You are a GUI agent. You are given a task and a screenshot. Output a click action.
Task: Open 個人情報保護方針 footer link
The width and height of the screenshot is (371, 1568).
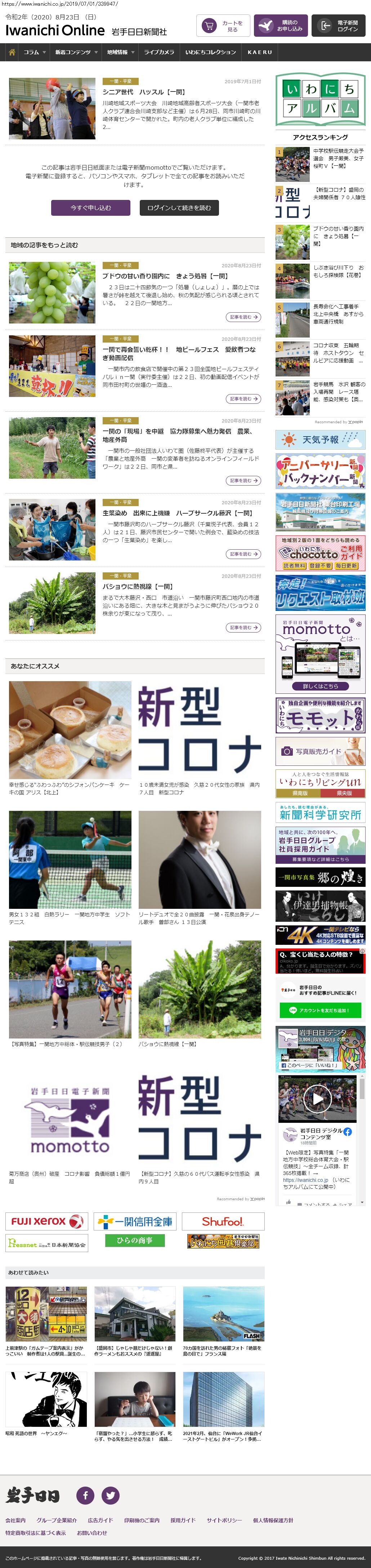coord(272,1520)
